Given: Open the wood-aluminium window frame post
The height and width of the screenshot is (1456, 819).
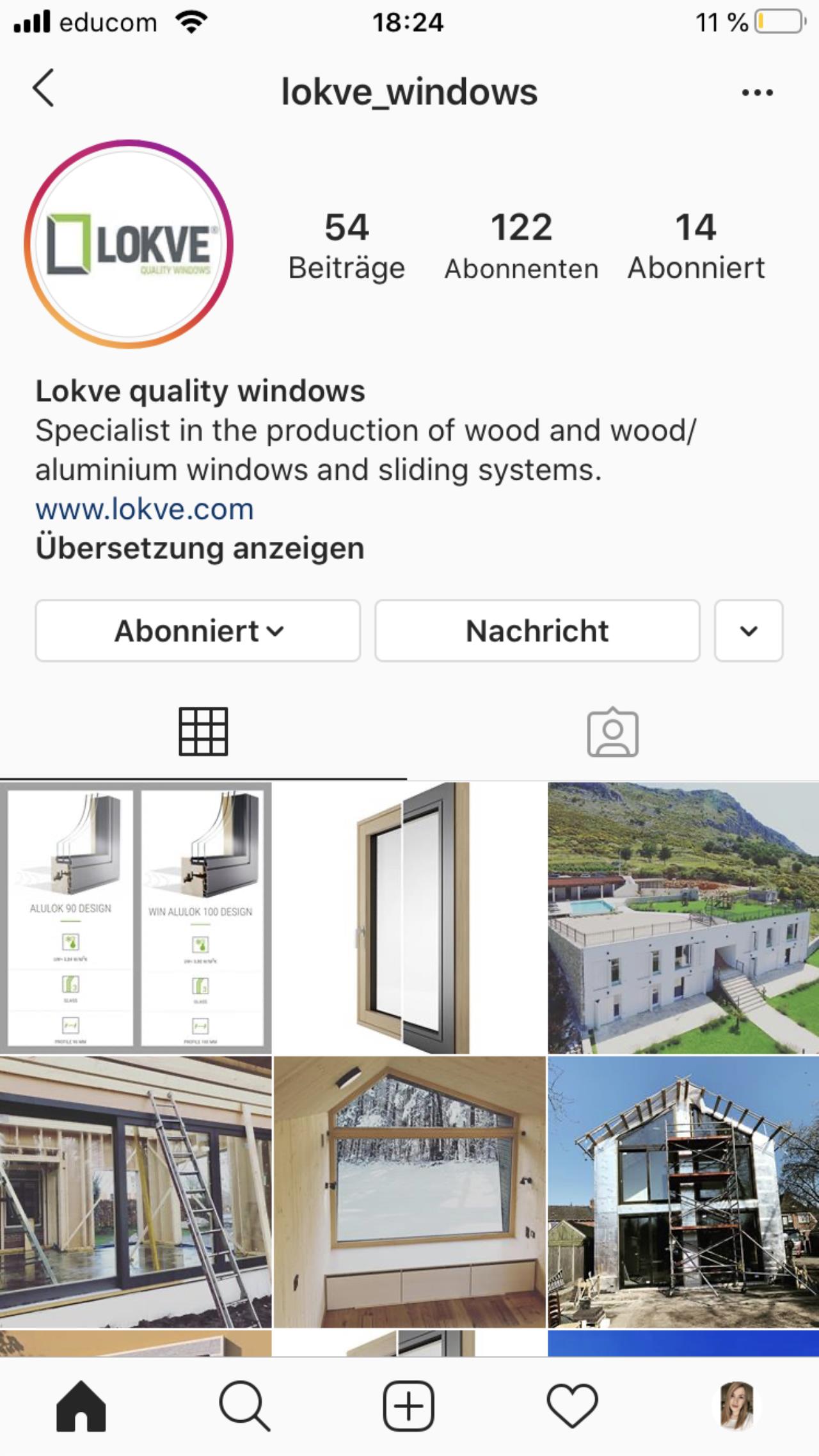Looking at the screenshot, I should tap(409, 918).
